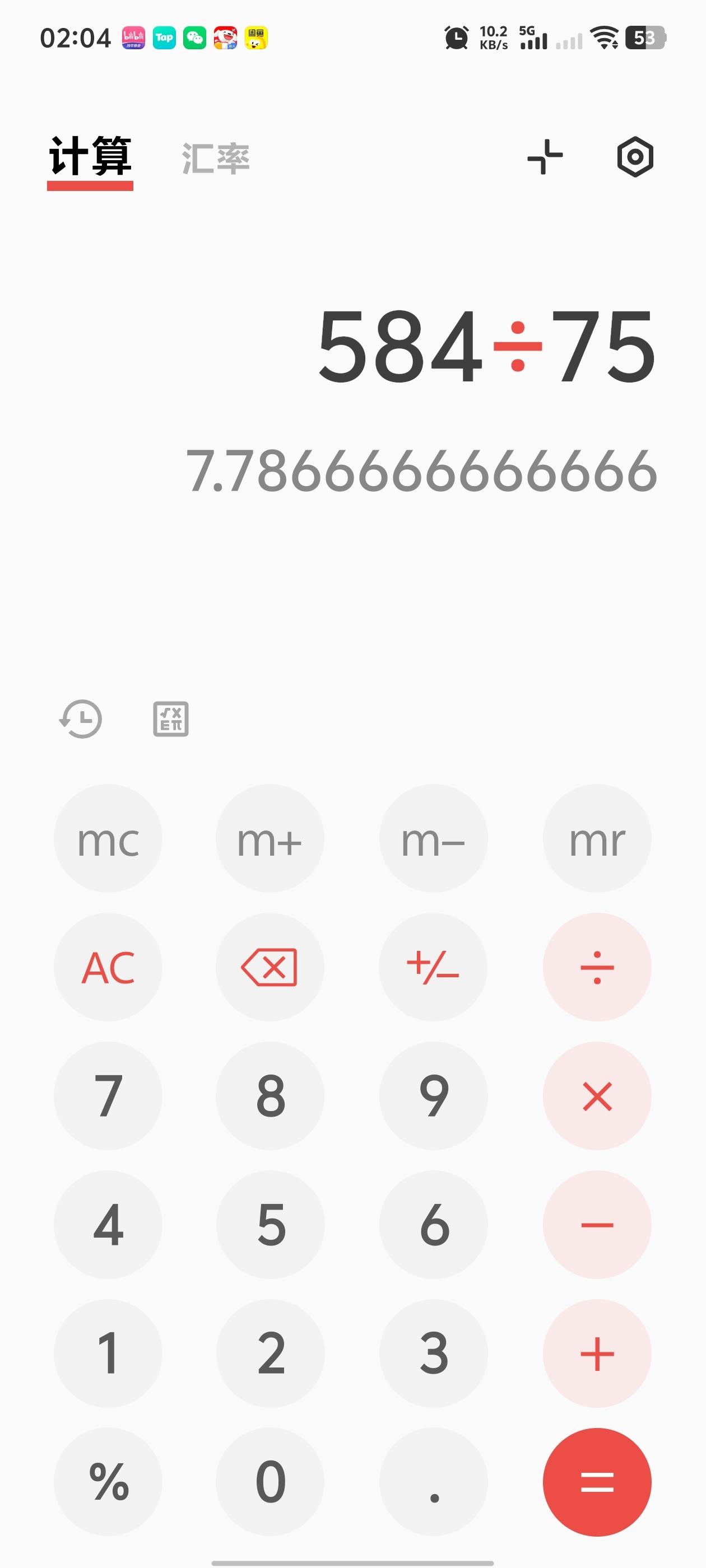Image resolution: width=706 pixels, height=1568 pixels.
Task: Open calculation history
Action: click(81, 719)
